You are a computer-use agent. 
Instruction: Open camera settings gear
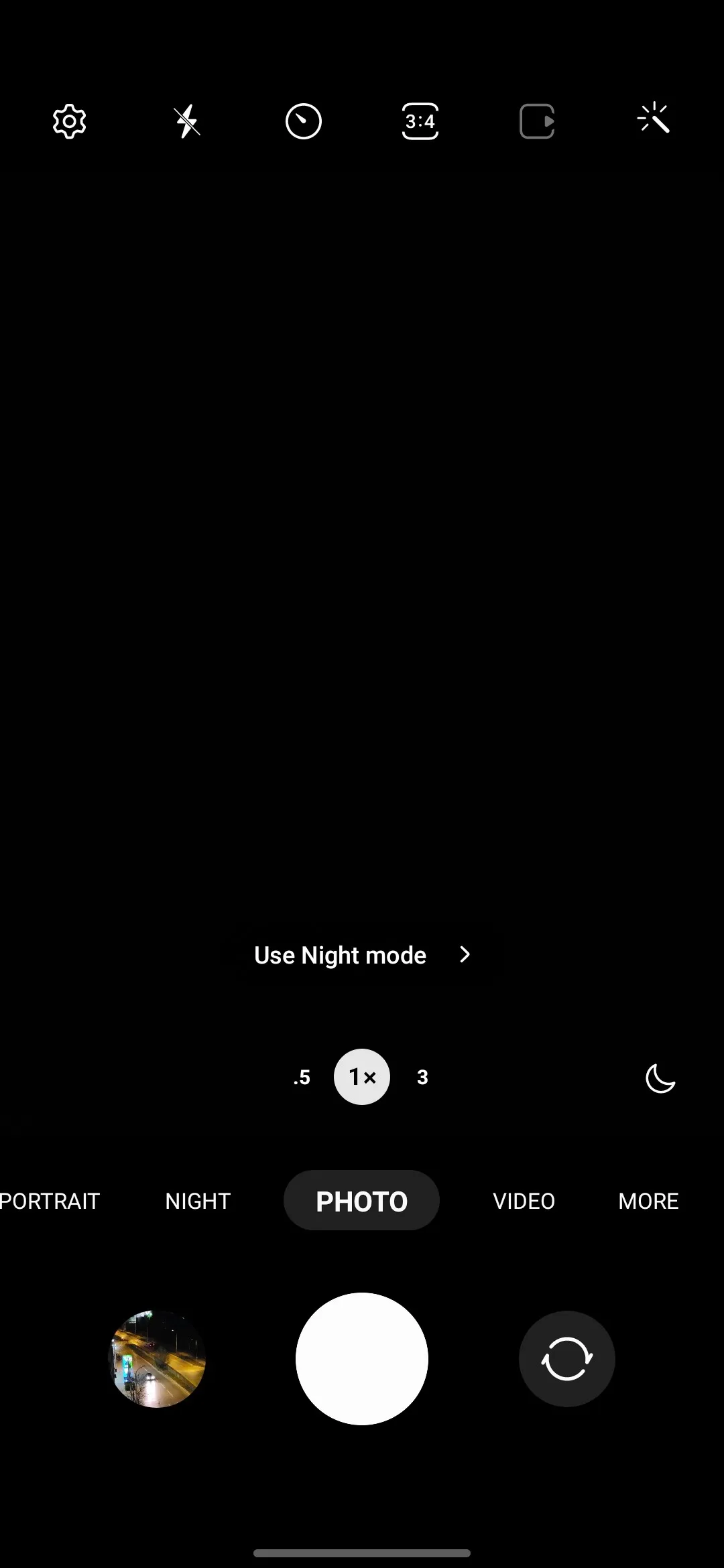click(69, 121)
